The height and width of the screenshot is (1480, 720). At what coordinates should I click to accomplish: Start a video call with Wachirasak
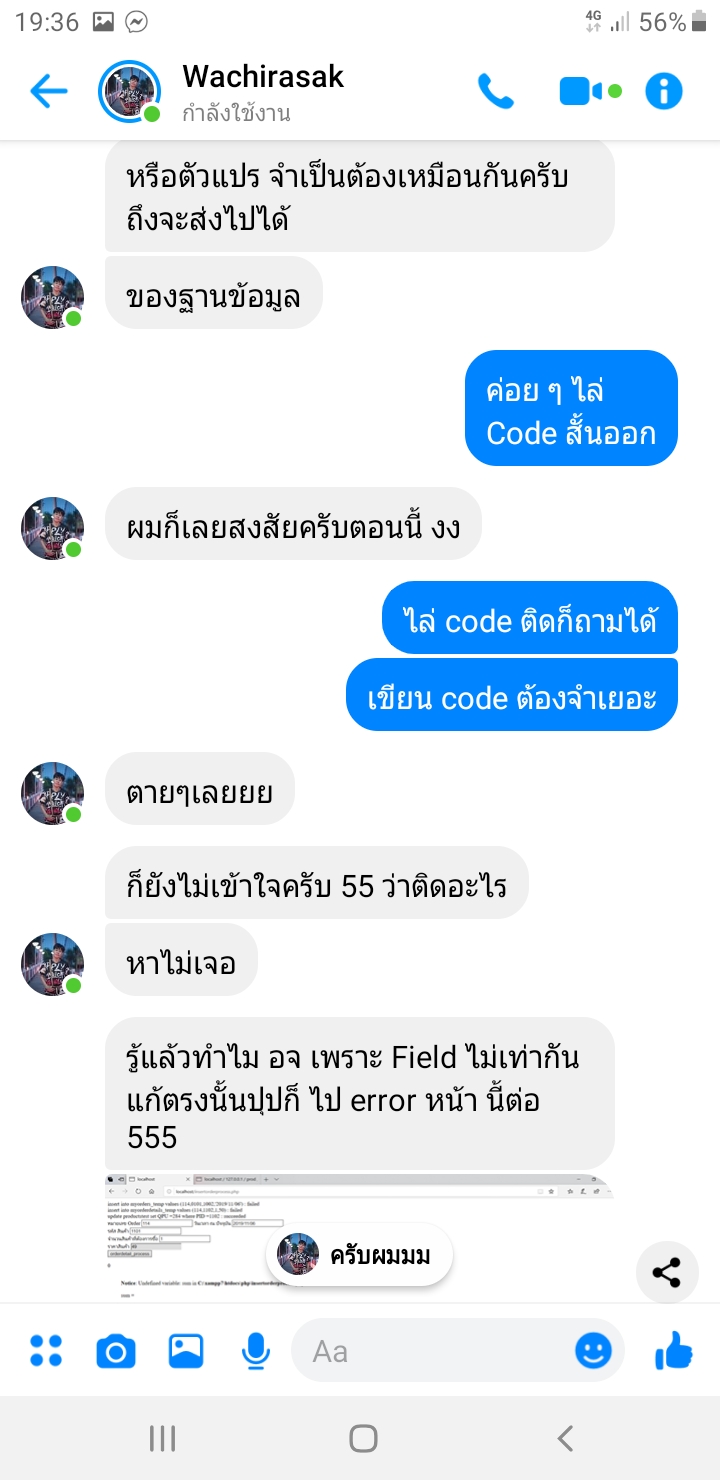coord(583,92)
